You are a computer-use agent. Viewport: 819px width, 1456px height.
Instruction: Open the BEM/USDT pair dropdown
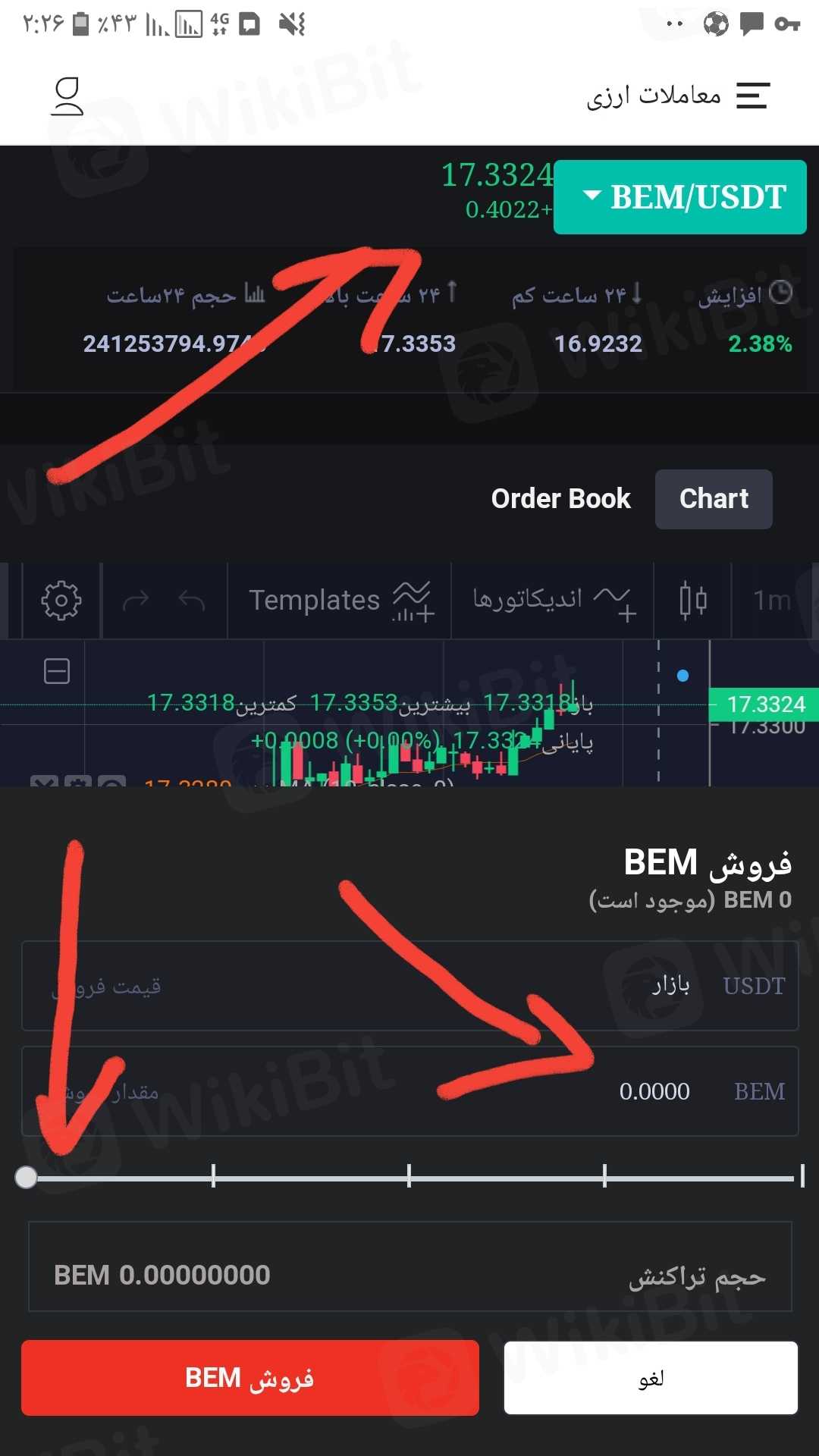pyautogui.click(x=680, y=197)
